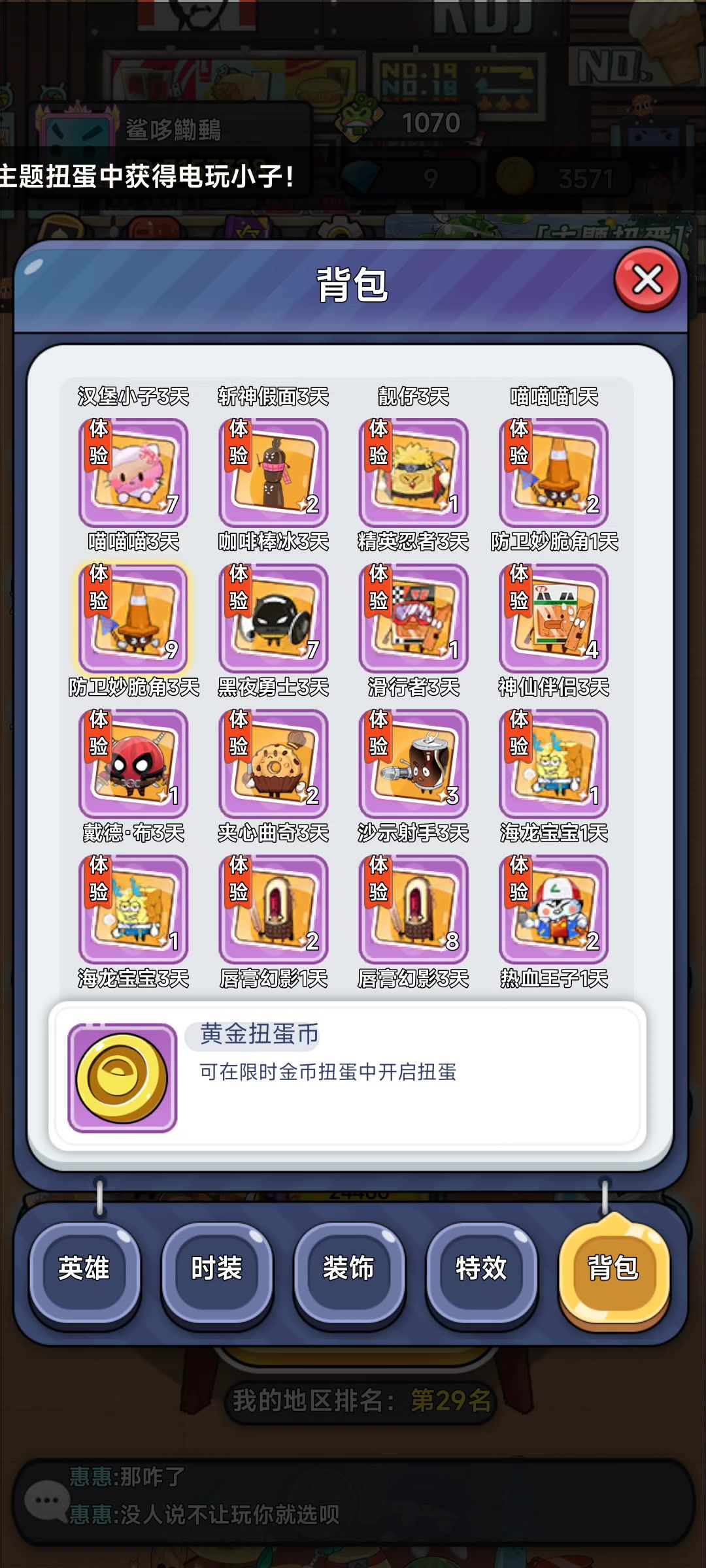Switch to the 特效 tab
This screenshot has height=1568, width=706.
coord(481,1268)
